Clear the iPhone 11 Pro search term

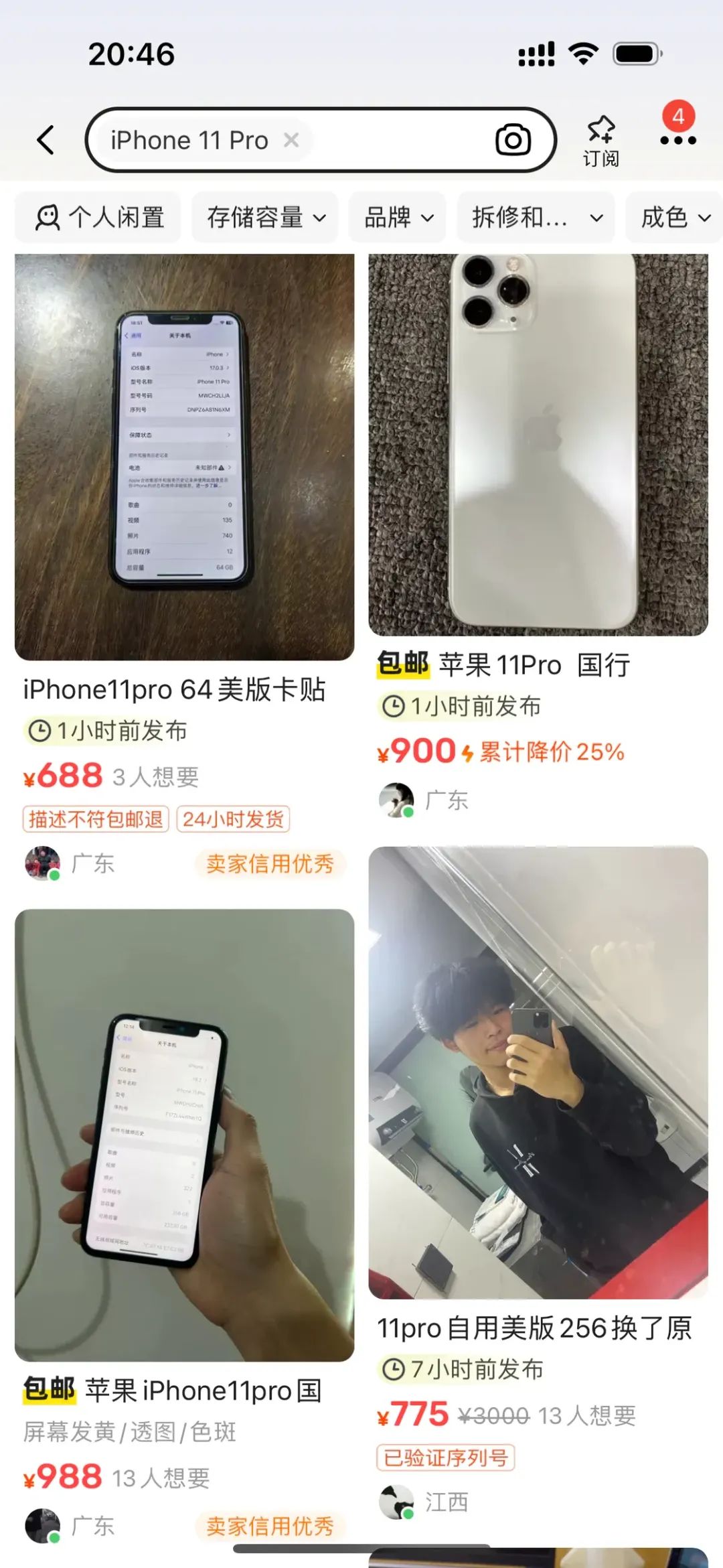coord(291,140)
